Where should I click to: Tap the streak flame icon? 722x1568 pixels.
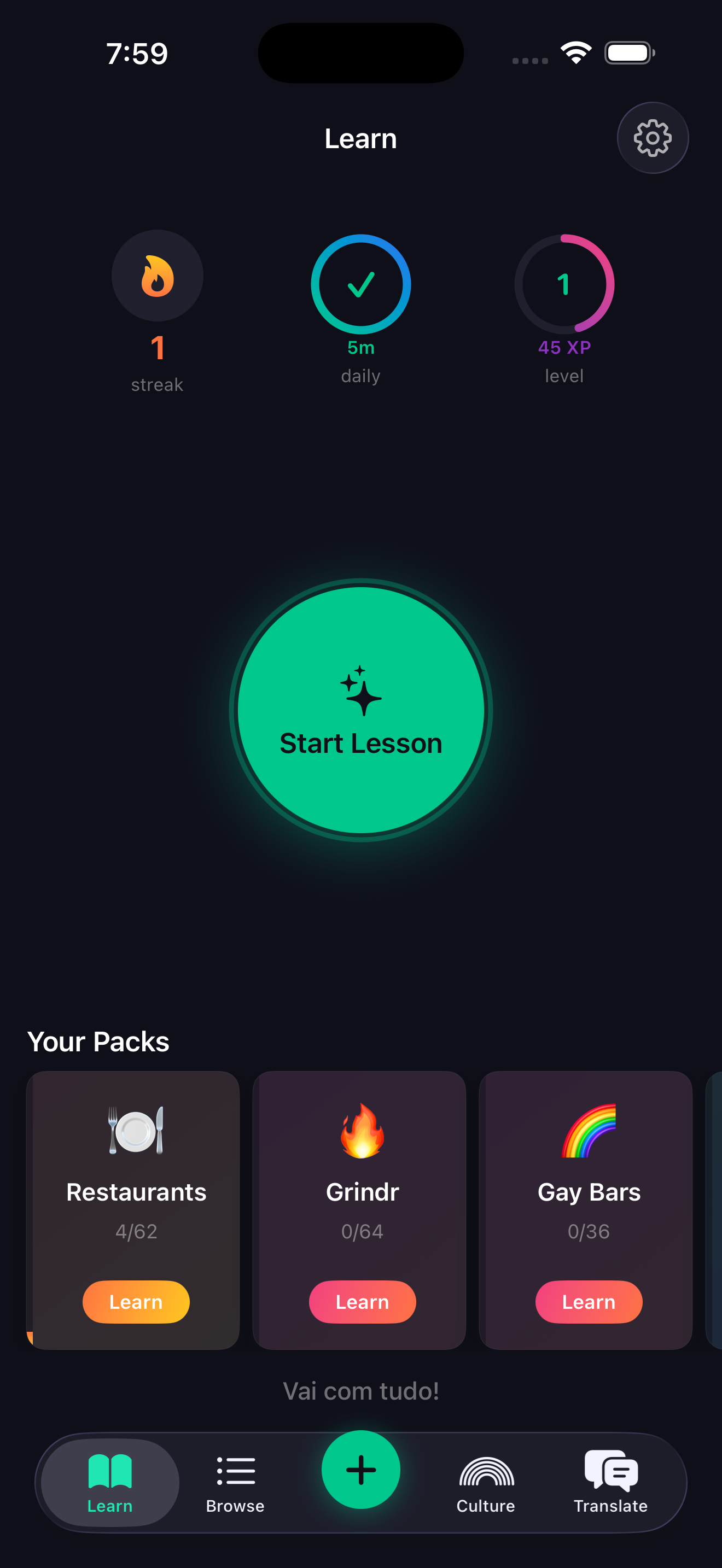pyautogui.click(x=157, y=276)
